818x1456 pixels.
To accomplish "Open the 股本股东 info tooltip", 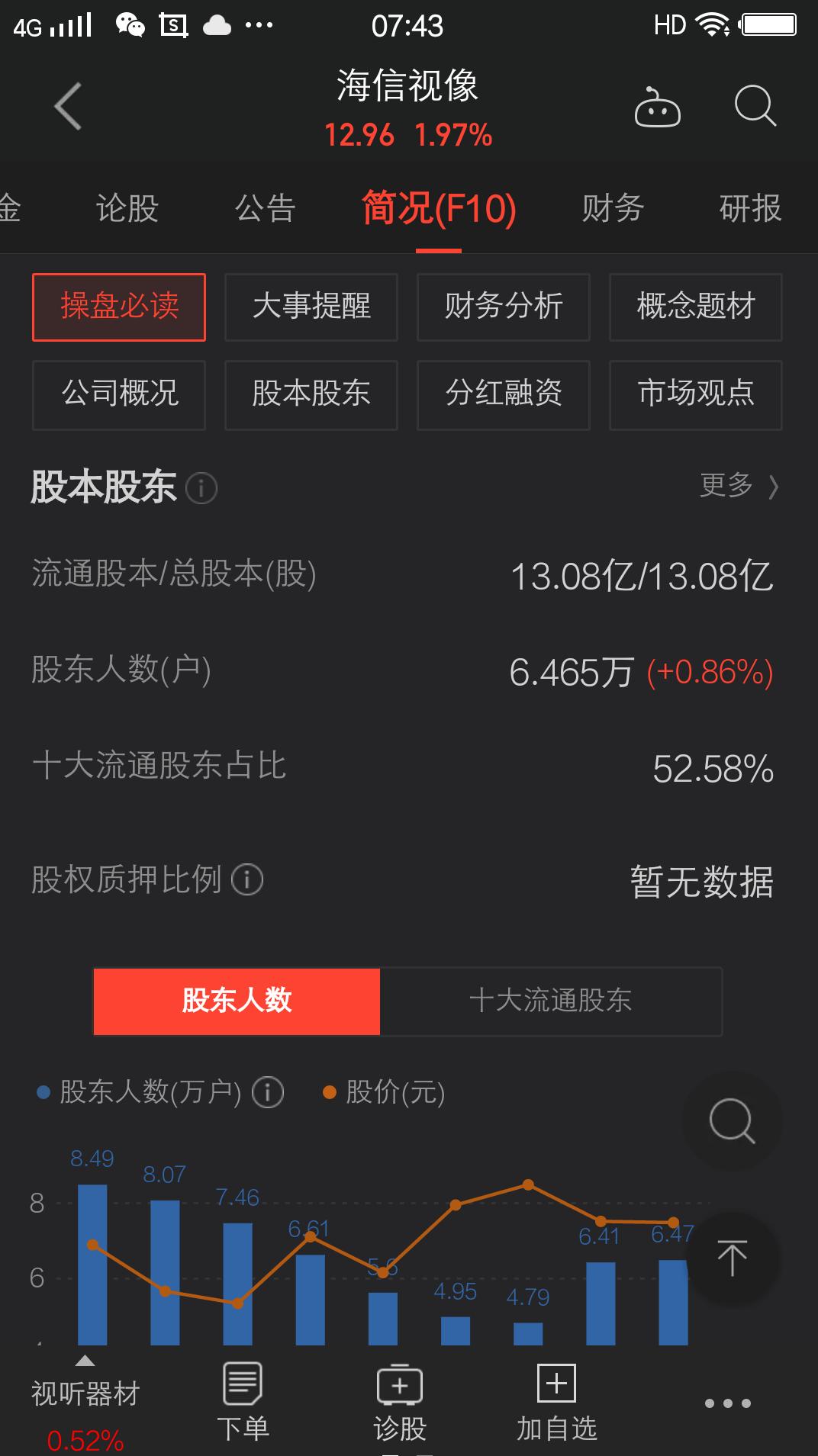I will tap(201, 489).
